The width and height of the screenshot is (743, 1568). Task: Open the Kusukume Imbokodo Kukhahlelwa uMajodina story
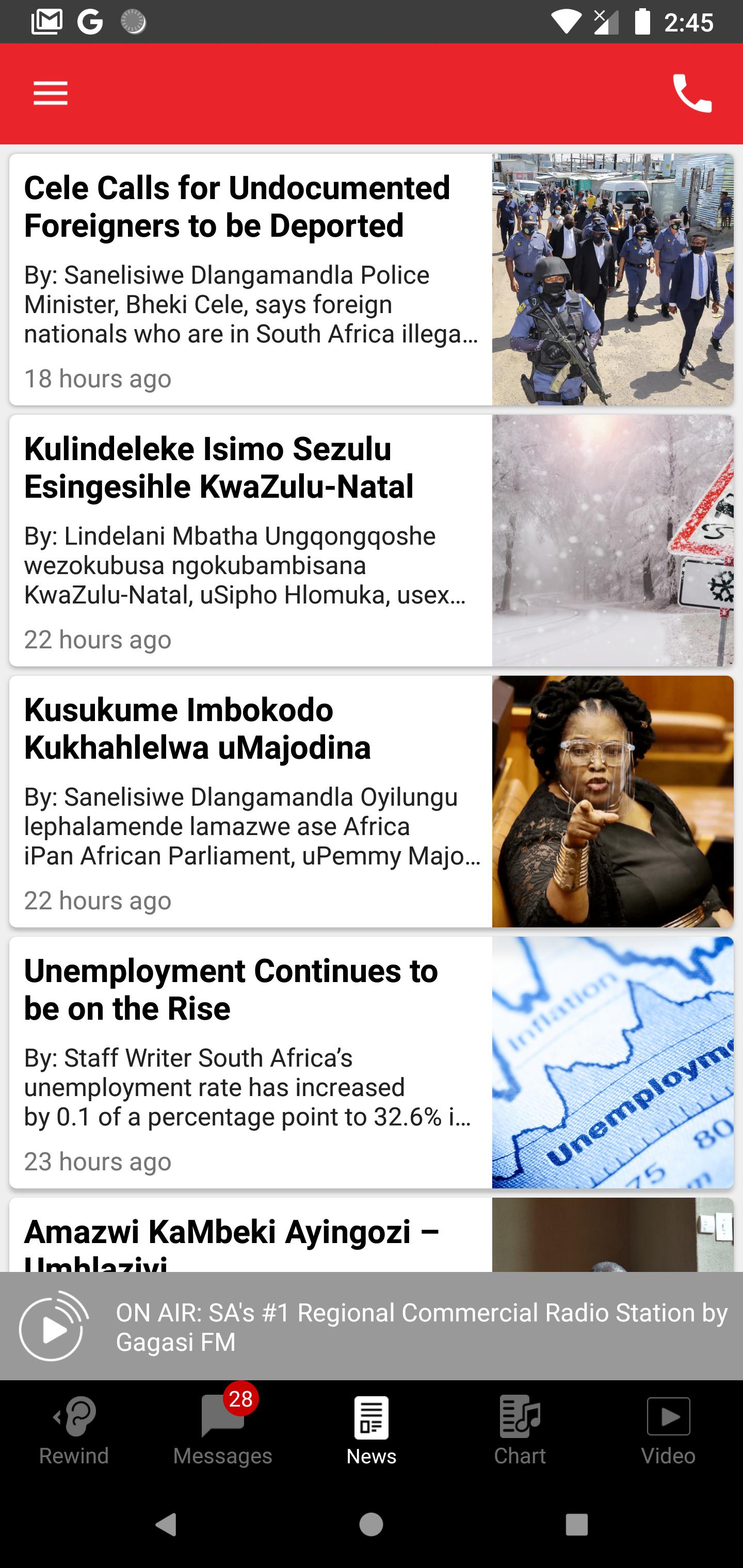372,802
